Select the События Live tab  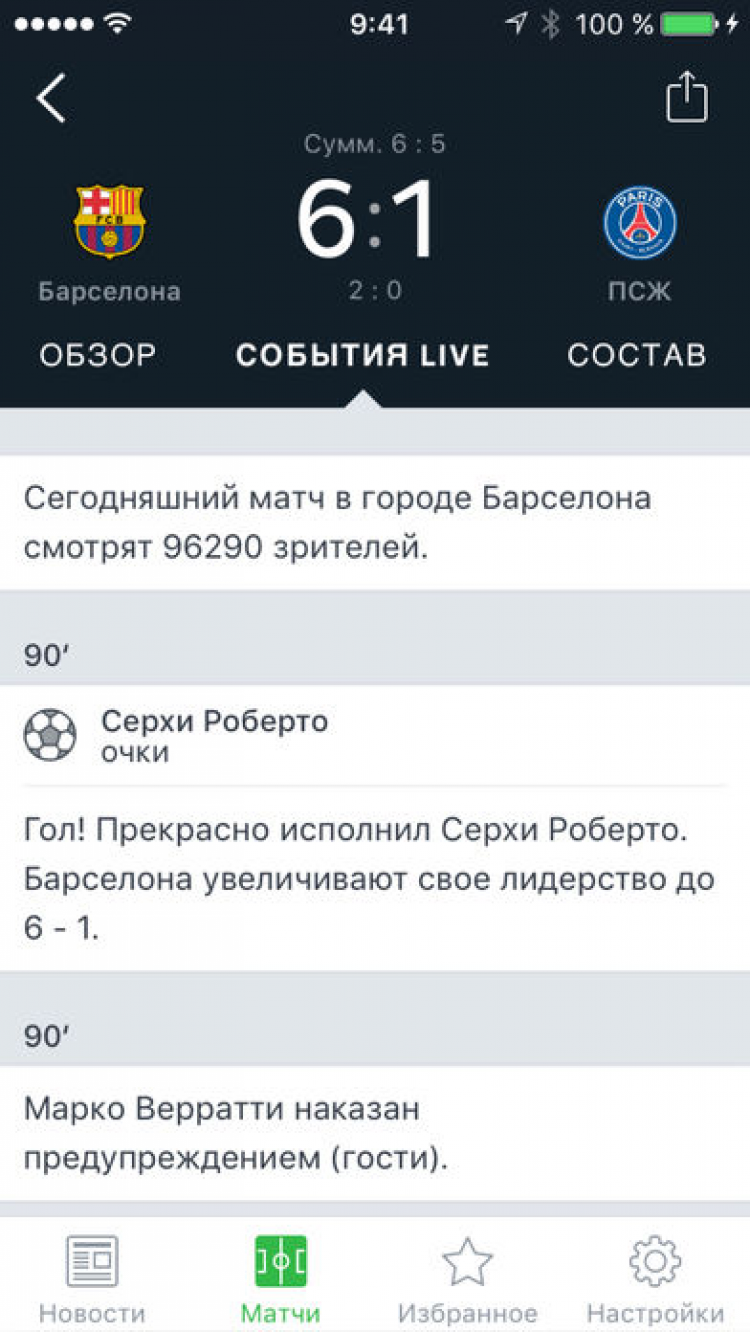coord(363,355)
